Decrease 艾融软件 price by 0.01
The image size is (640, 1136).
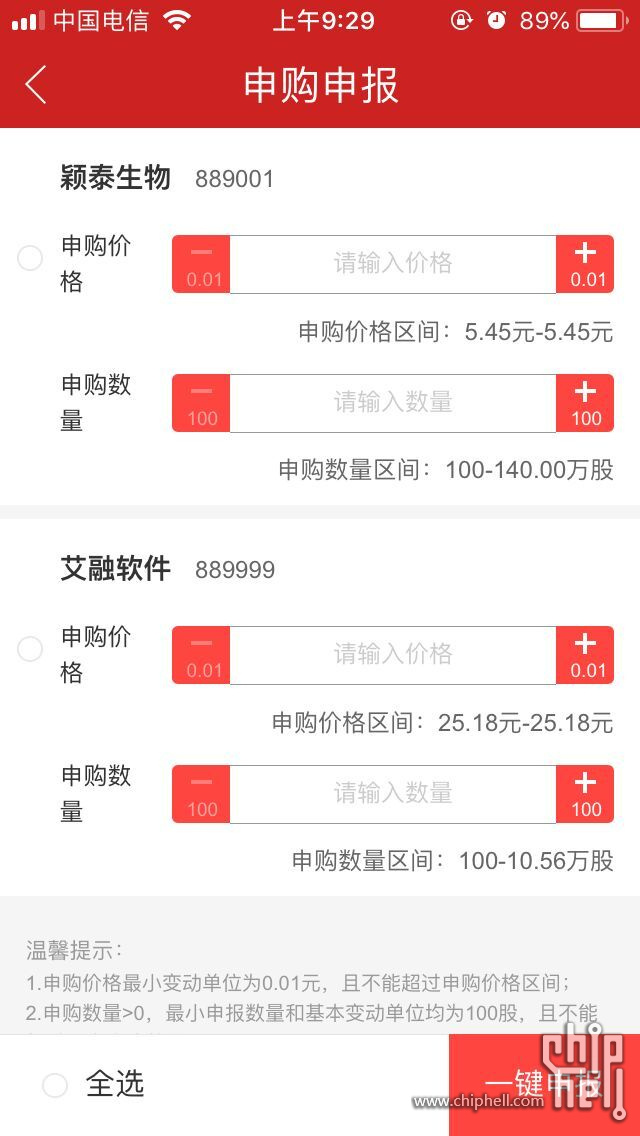pos(201,655)
